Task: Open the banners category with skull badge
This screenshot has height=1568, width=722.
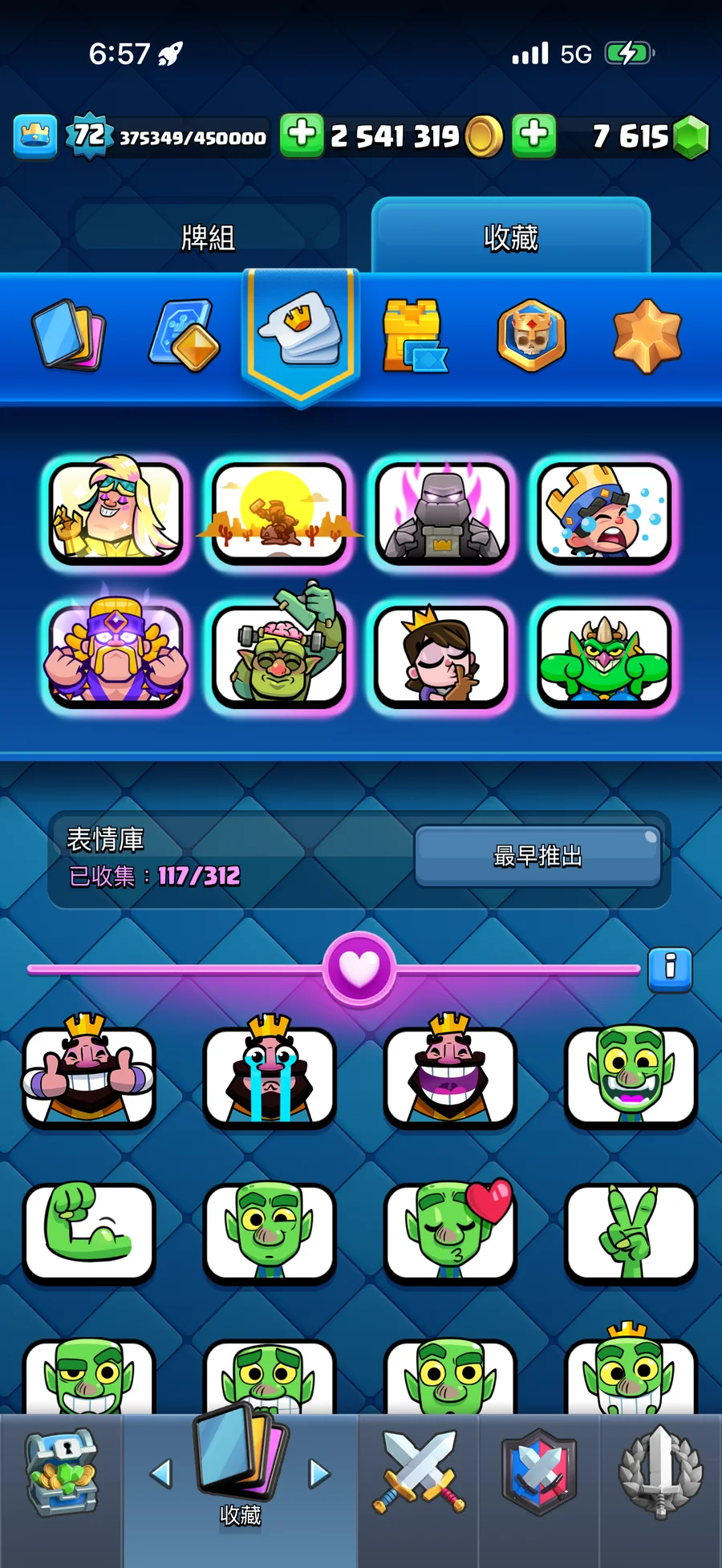Action: pos(531,335)
